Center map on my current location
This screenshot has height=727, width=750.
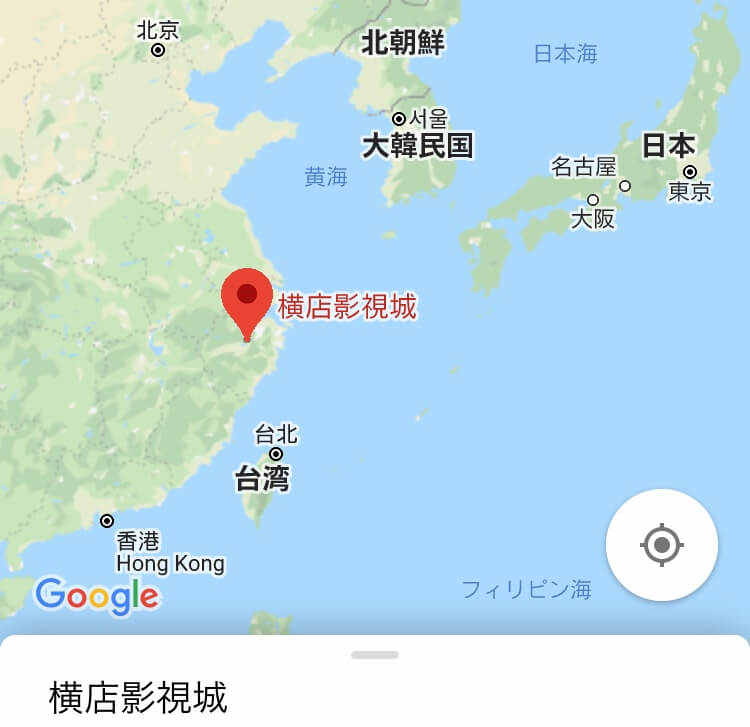661,545
